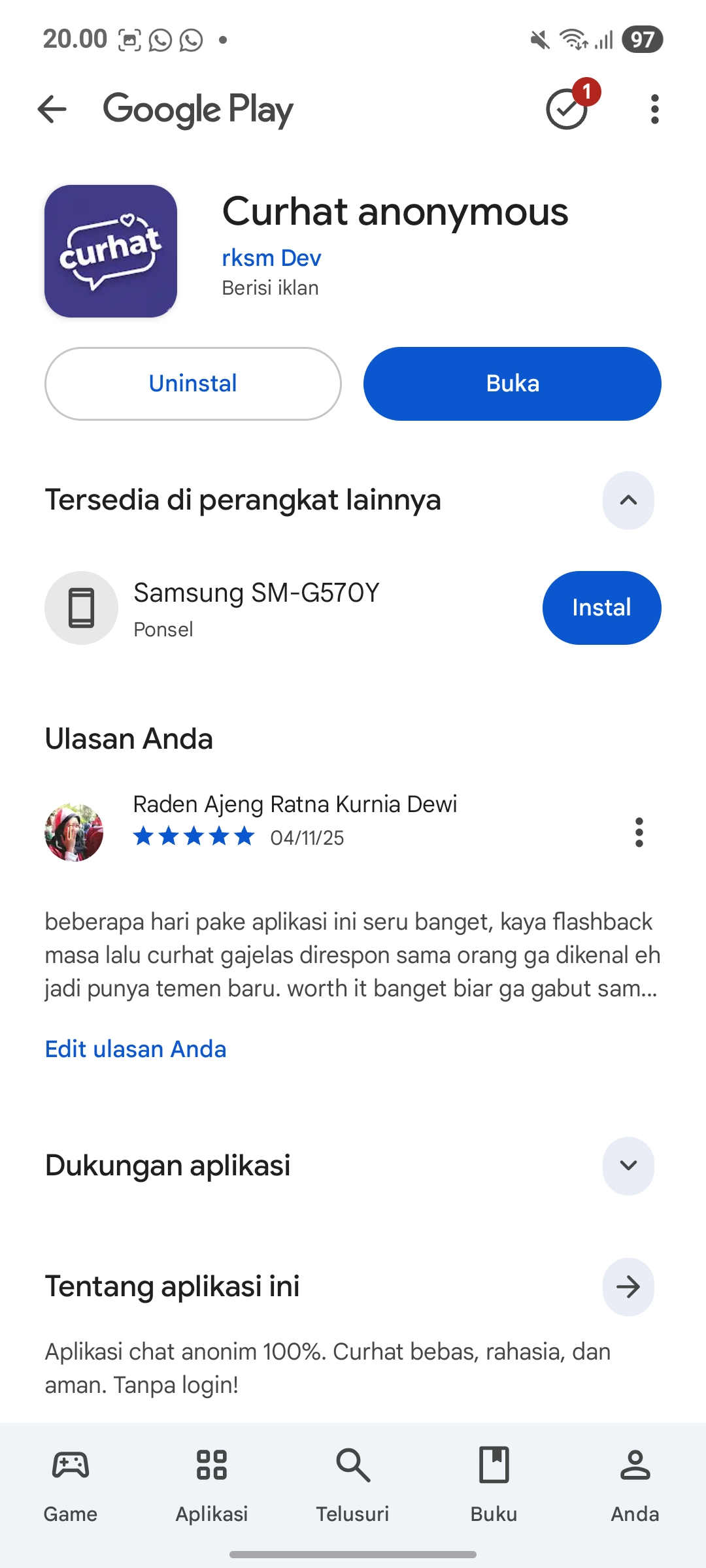
Task: Open rksm Dev developer page
Action: point(271,258)
